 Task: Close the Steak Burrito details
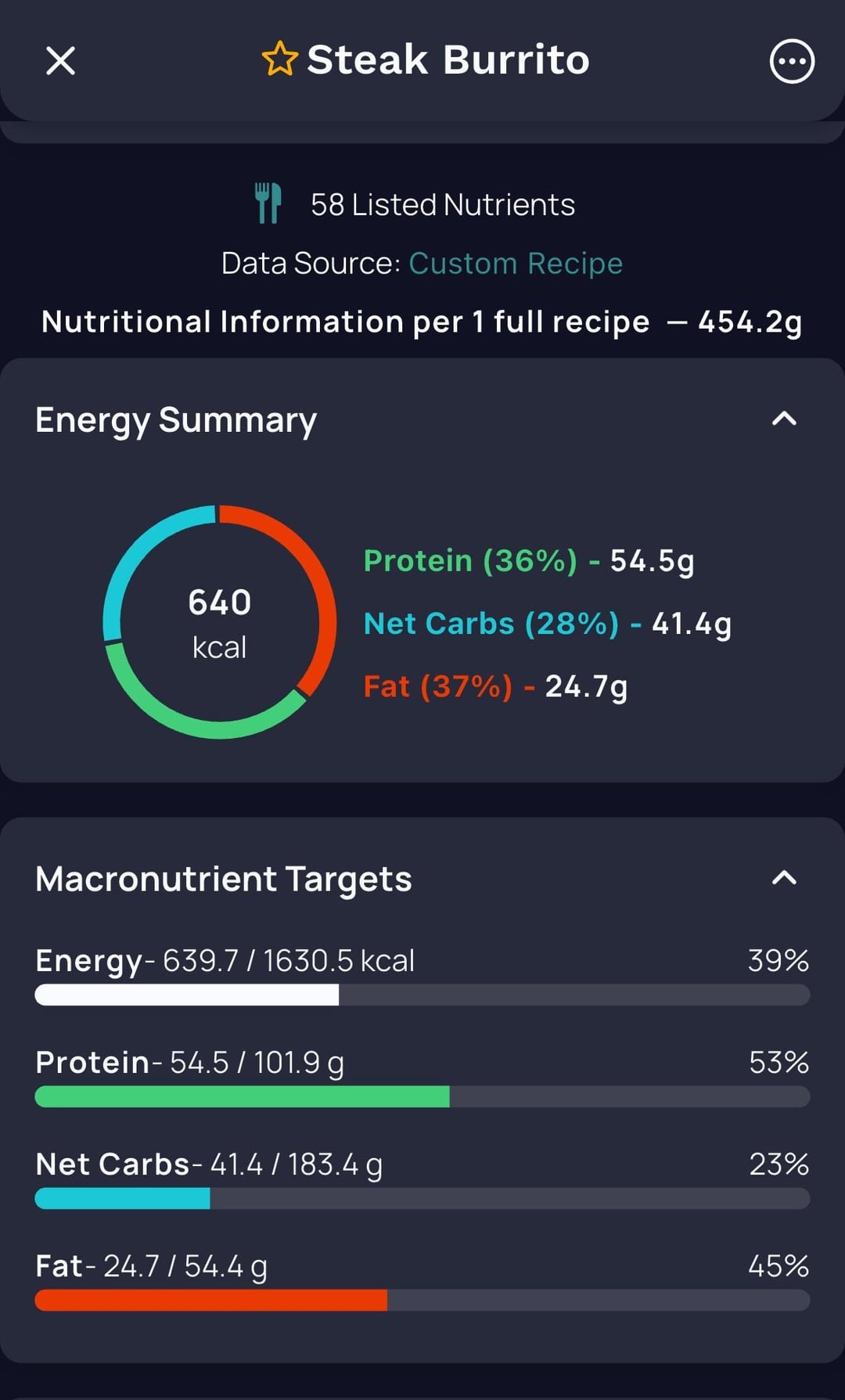tap(60, 60)
